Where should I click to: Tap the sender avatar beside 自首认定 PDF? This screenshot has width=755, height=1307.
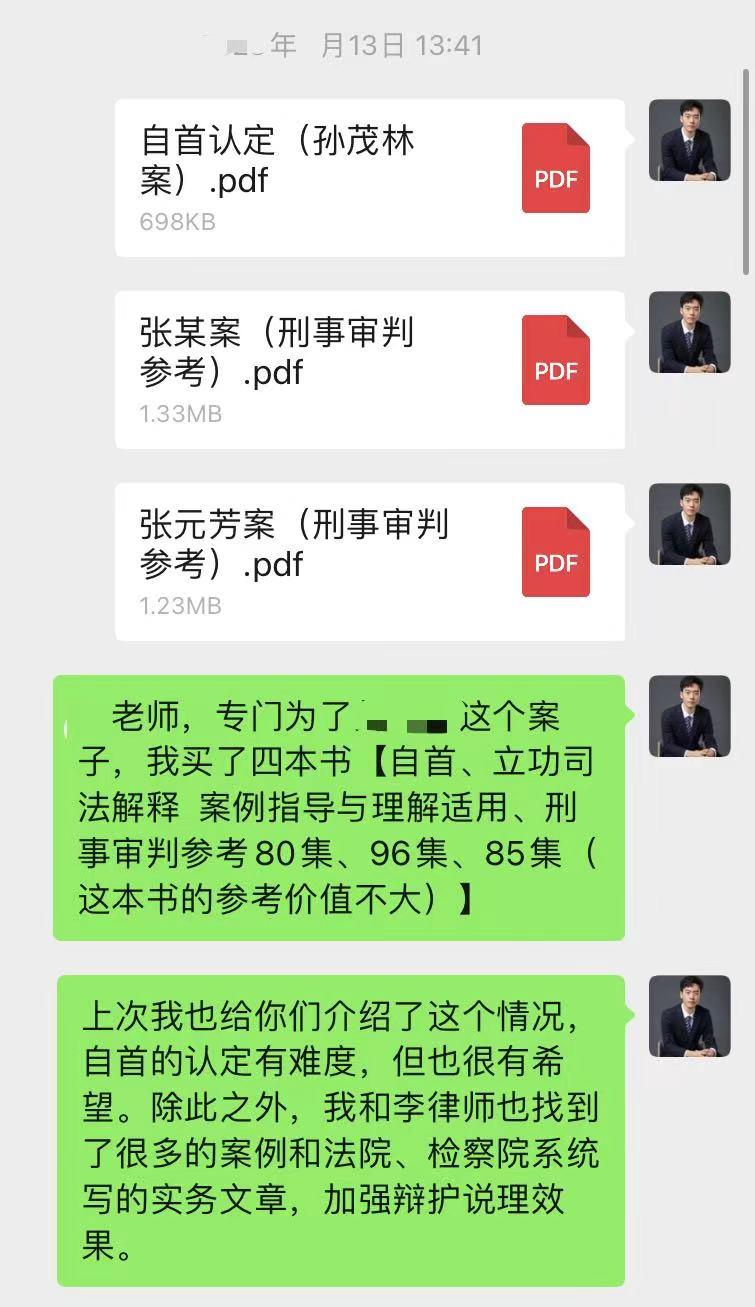pos(689,141)
